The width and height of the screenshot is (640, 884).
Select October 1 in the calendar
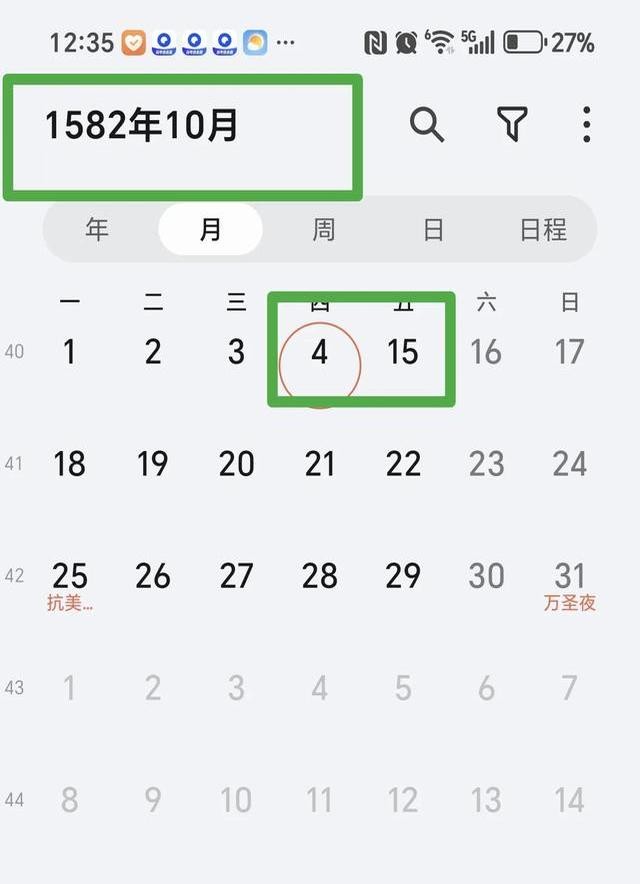69,353
